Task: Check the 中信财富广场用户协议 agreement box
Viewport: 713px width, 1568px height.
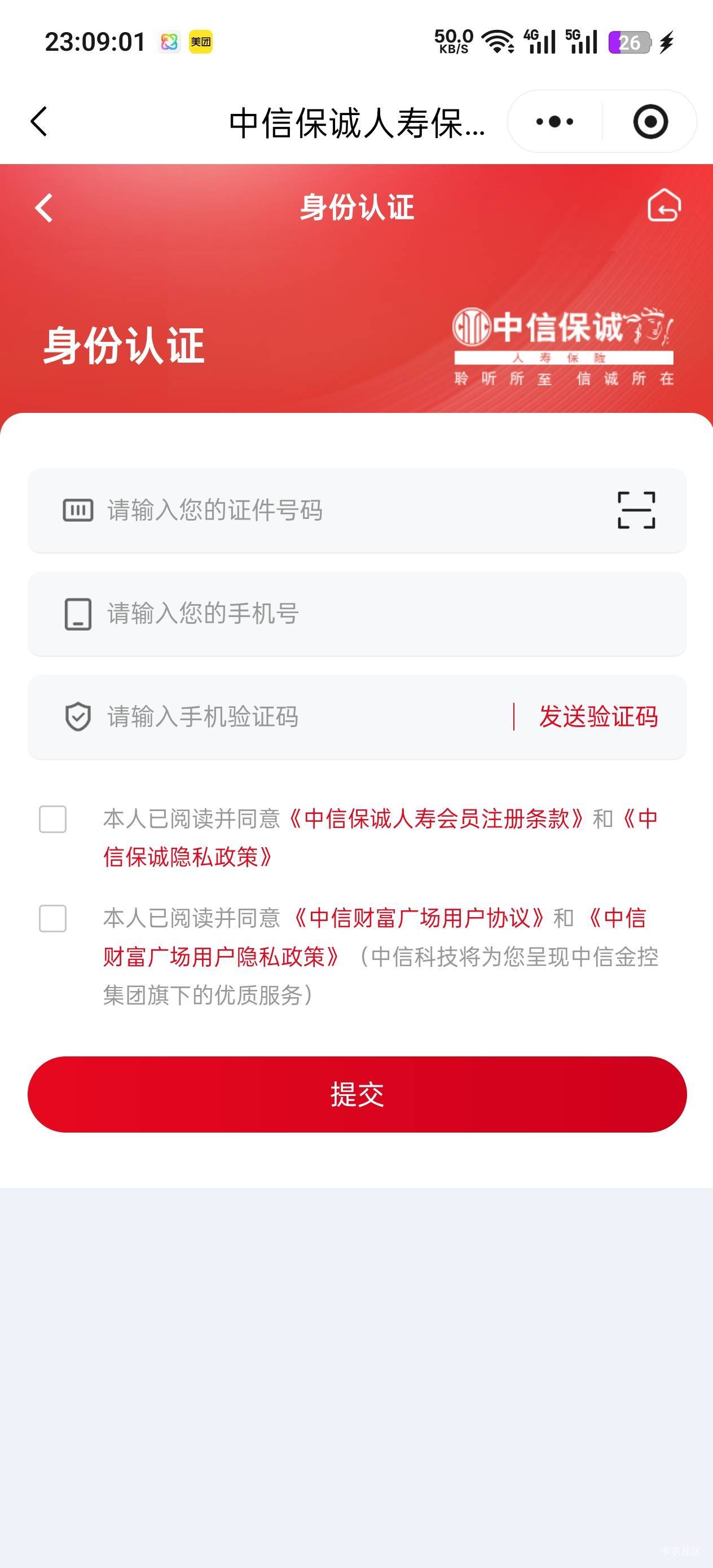Action: click(53, 919)
